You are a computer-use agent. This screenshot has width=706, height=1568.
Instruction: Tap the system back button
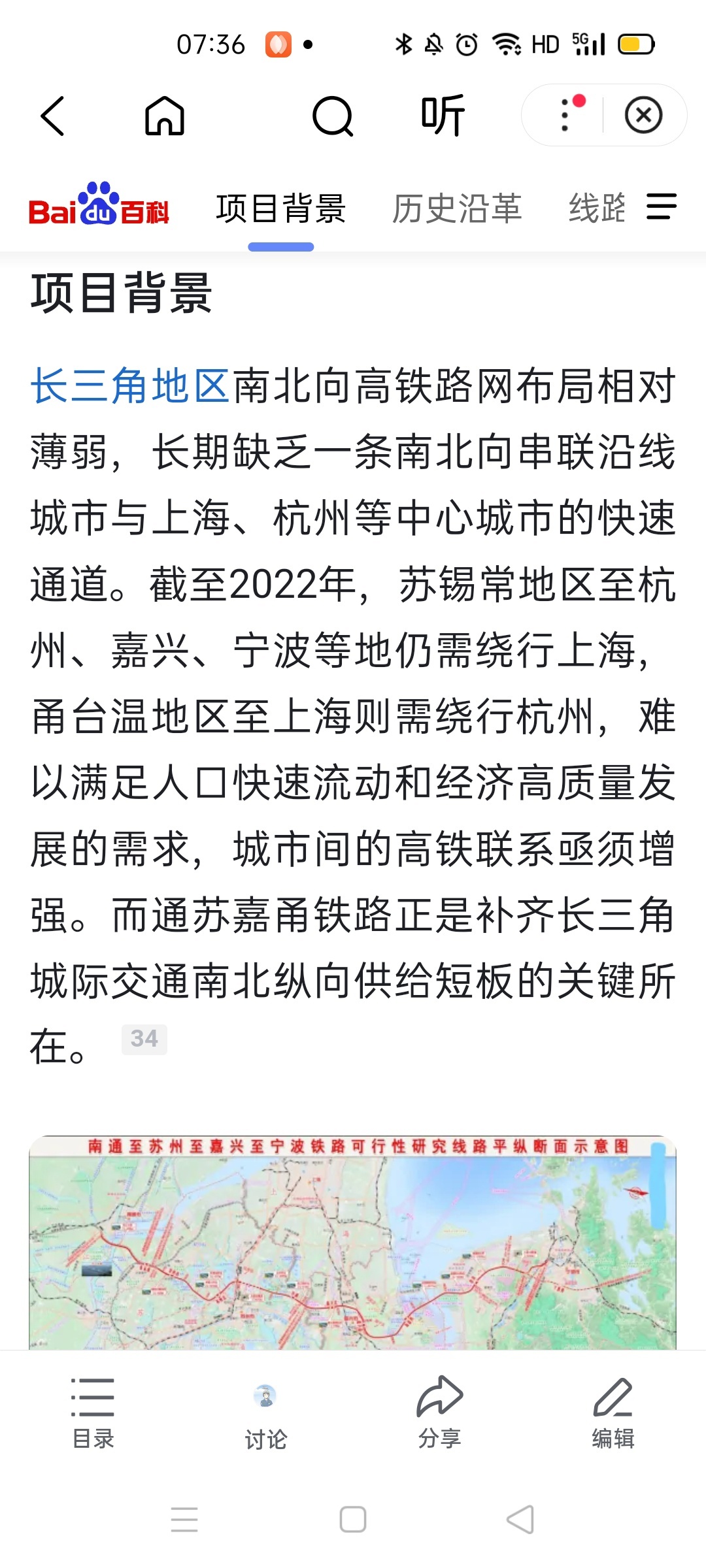[520, 1519]
